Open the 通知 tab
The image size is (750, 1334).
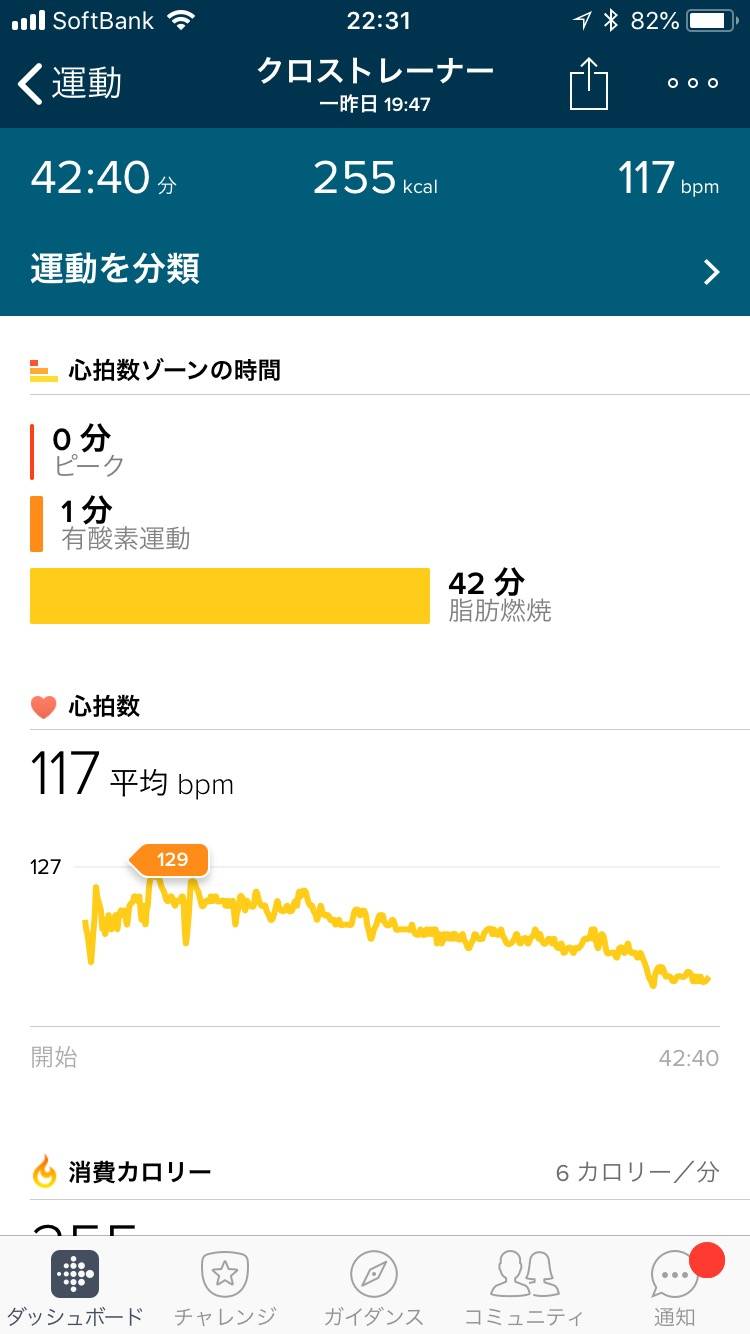[x=675, y=1287]
